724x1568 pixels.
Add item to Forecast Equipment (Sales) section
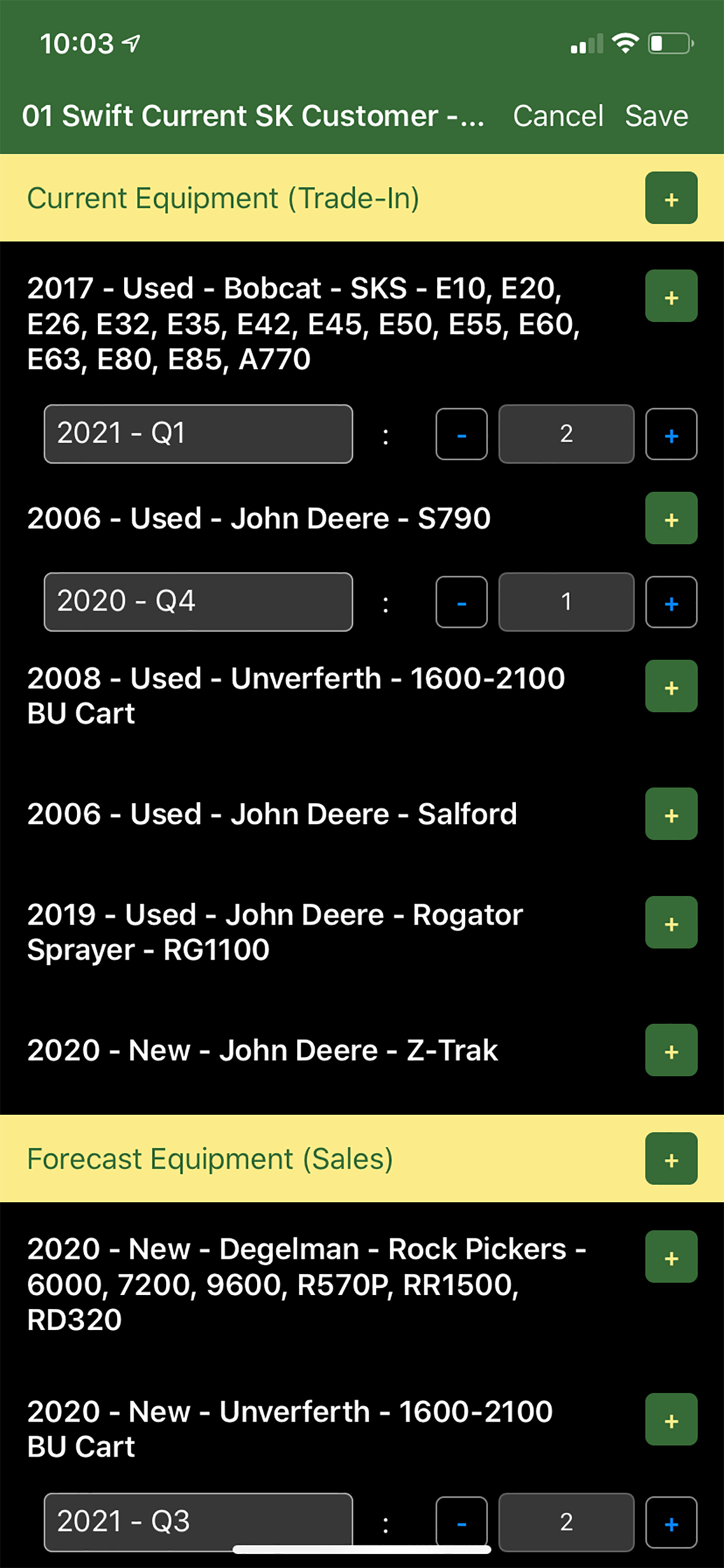[671, 1158]
